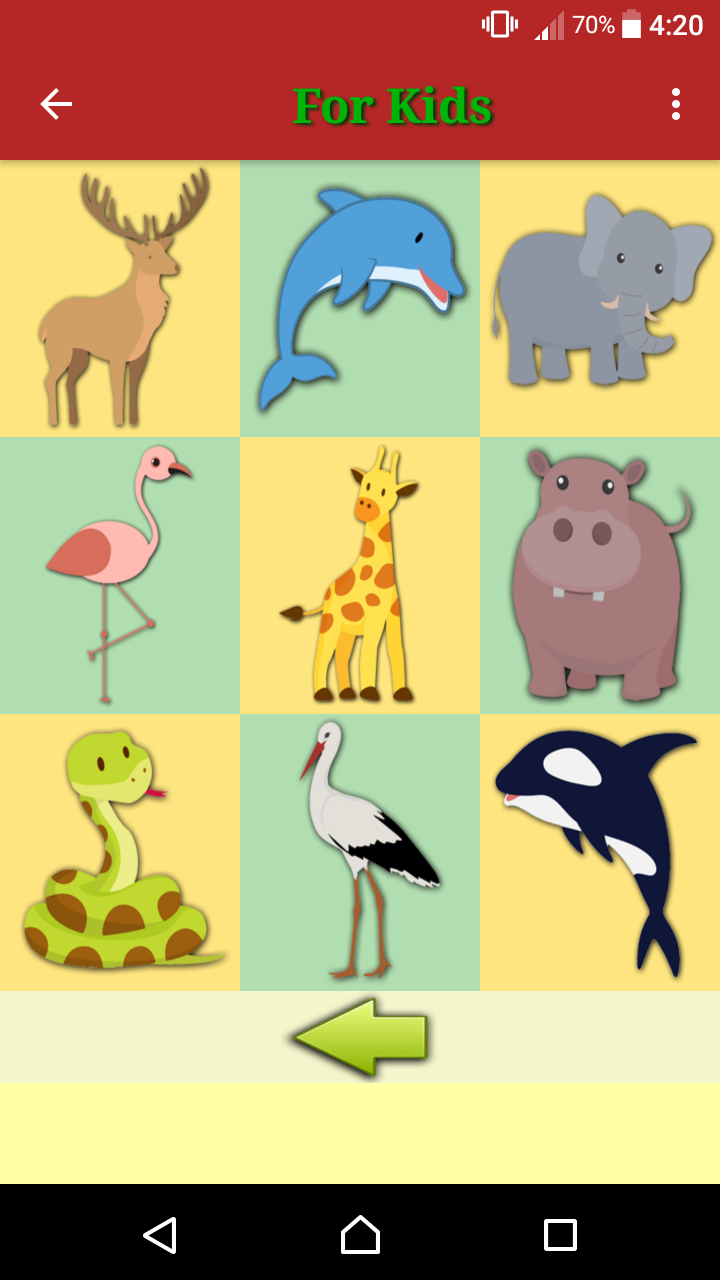Tap the deer animal picture
The height and width of the screenshot is (1280, 720).
pyautogui.click(x=120, y=295)
